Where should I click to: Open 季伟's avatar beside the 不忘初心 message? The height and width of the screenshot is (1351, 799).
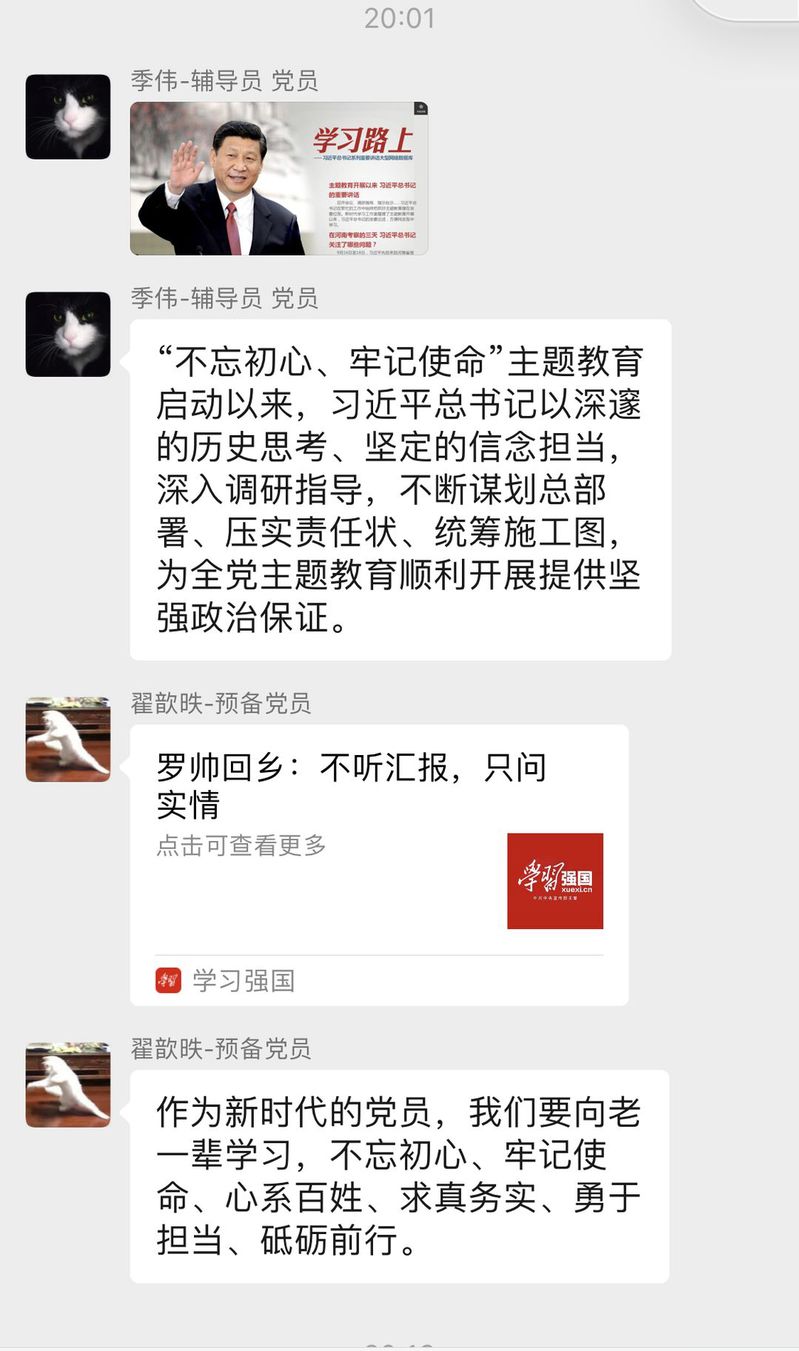pyautogui.click(x=68, y=334)
